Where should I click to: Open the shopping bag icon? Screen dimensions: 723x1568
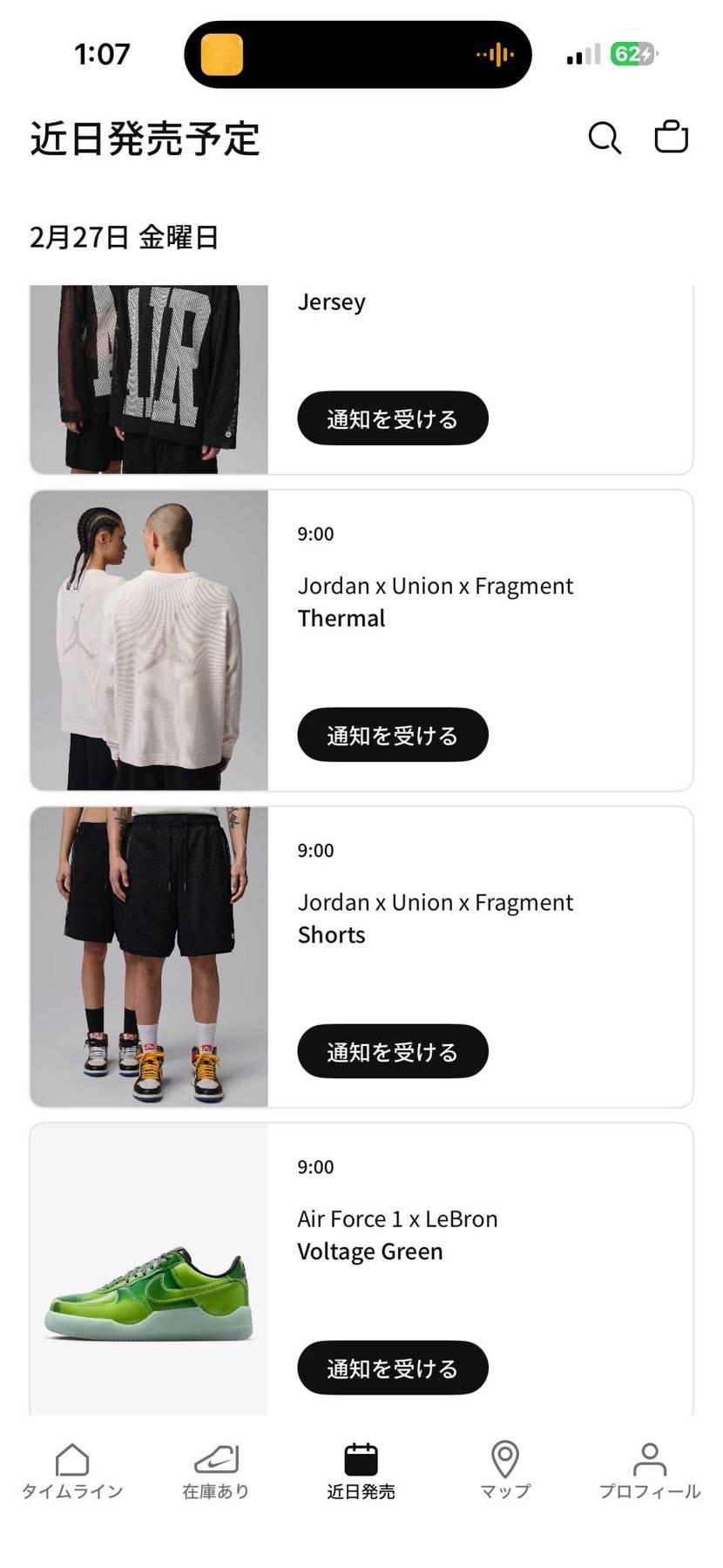coord(671,137)
